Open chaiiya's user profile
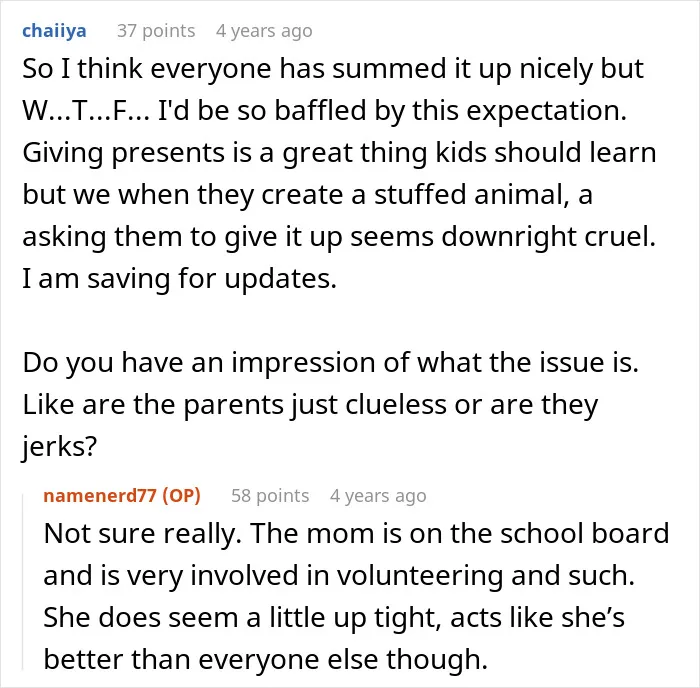700x688 pixels. click(54, 31)
